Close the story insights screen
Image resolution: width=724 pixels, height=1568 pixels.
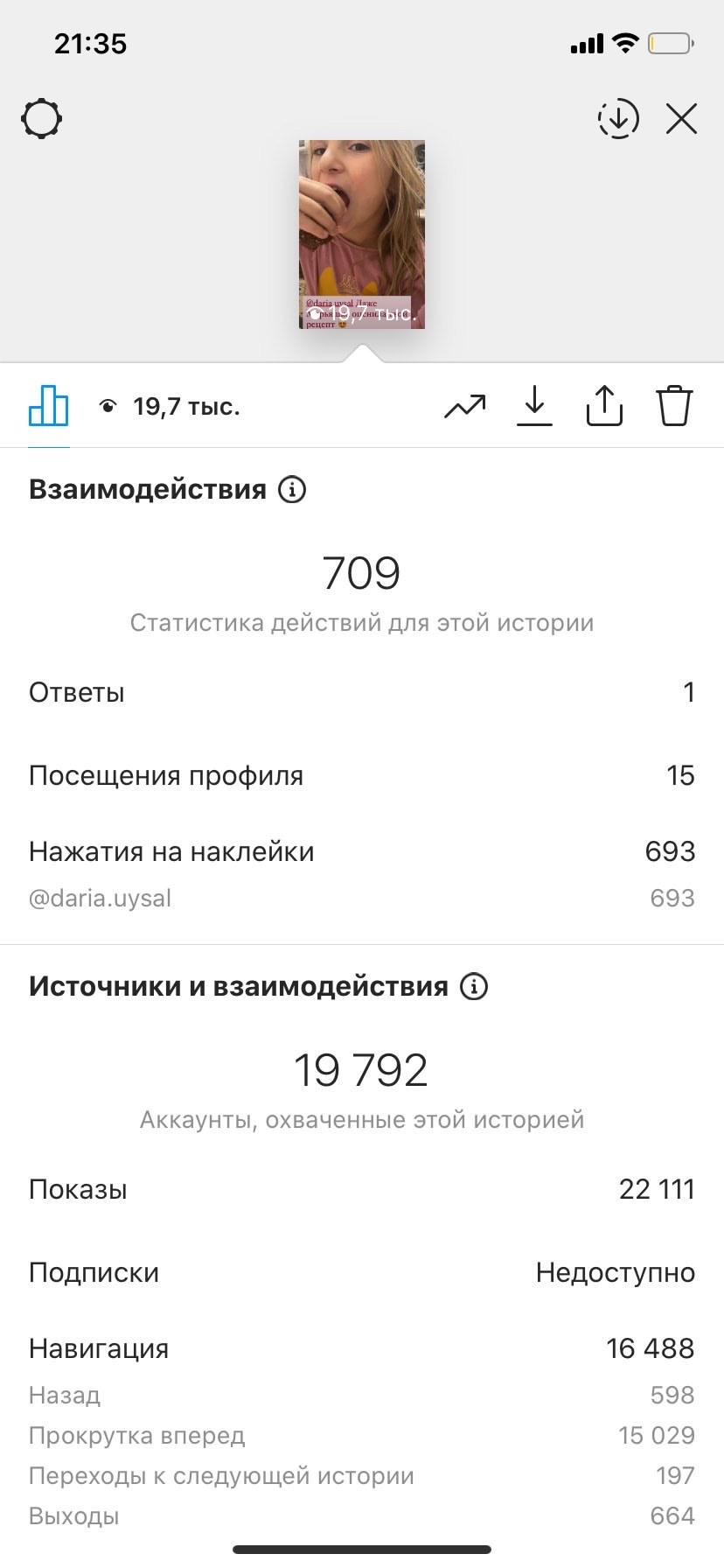click(681, 118)
